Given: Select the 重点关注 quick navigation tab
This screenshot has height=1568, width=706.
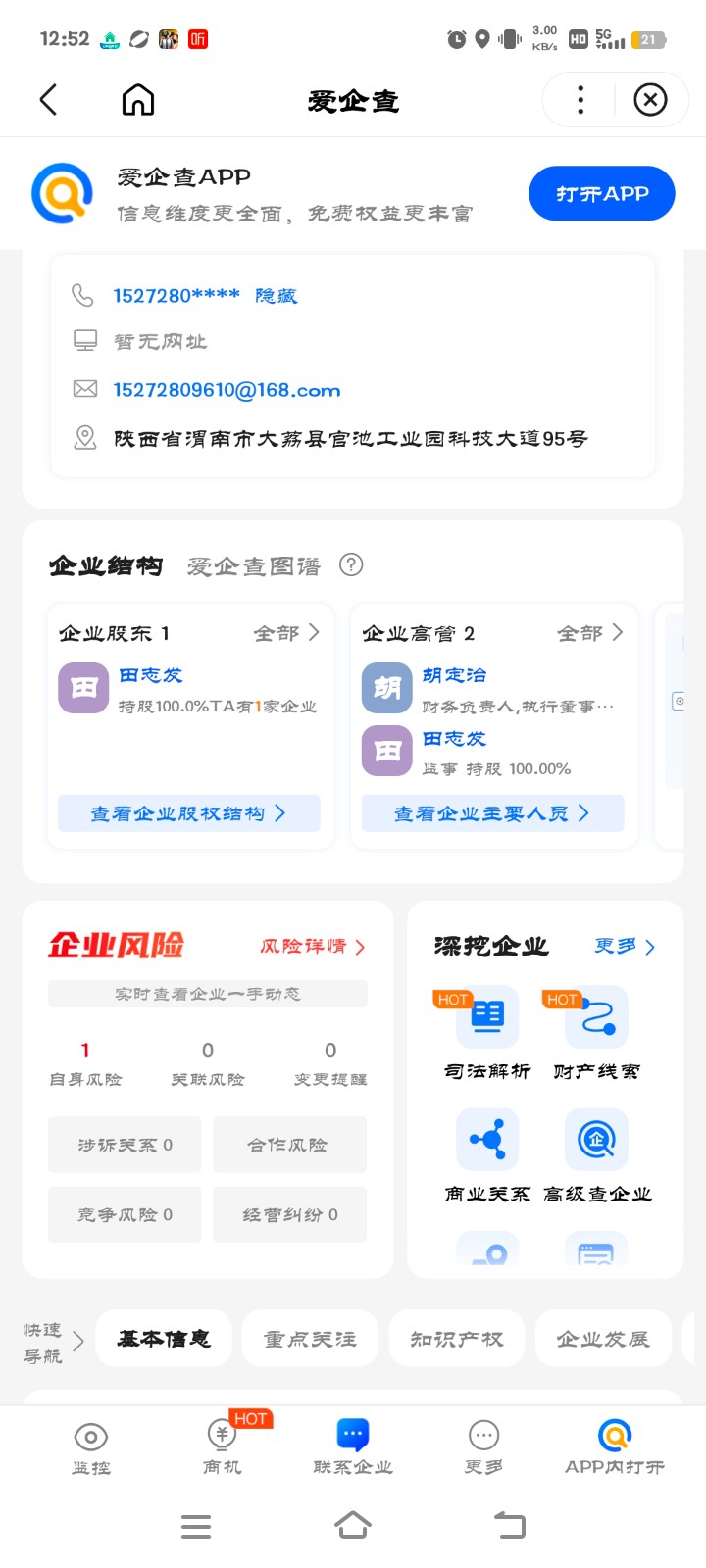Looking at the screenshot, I should [x=310, y=1339].
